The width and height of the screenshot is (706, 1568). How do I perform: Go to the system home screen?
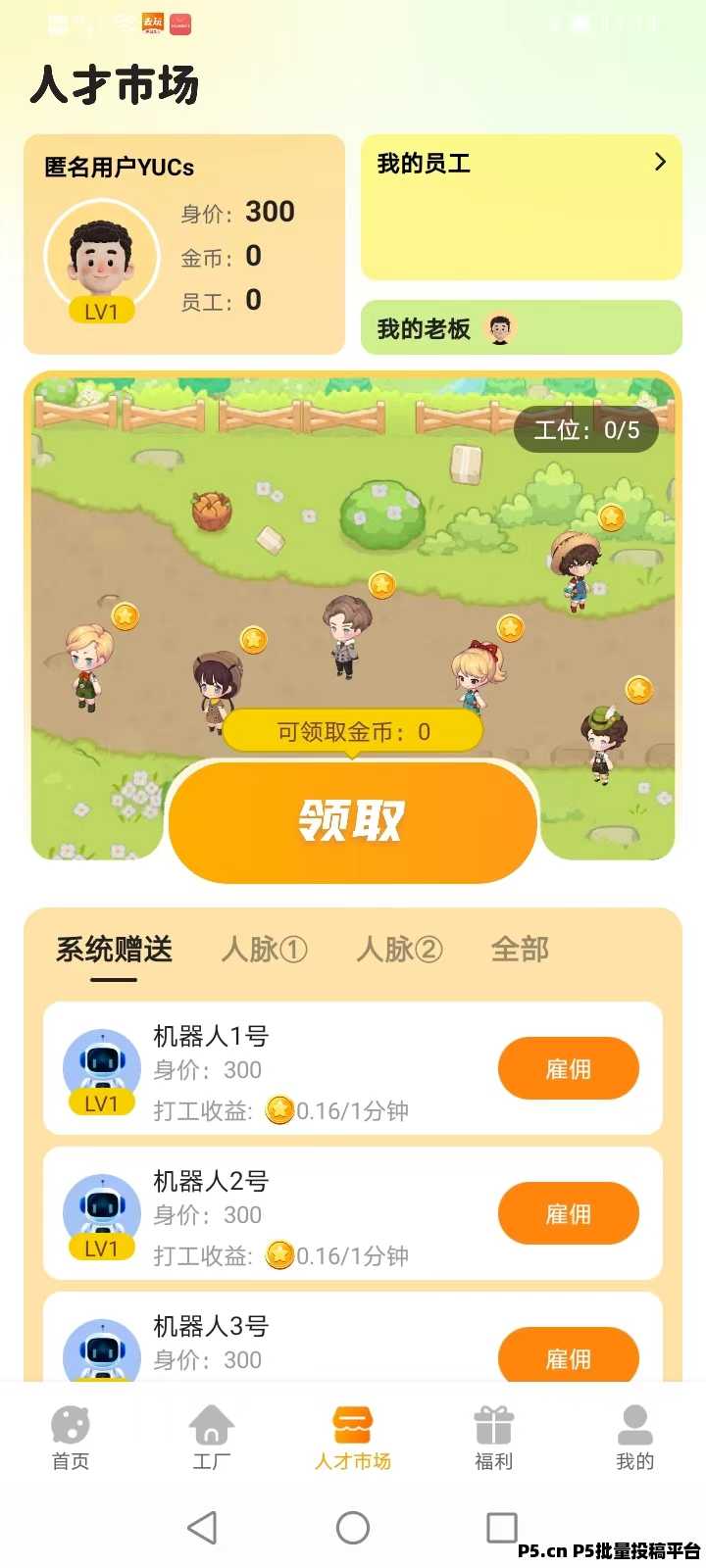tap(353, 1528)
